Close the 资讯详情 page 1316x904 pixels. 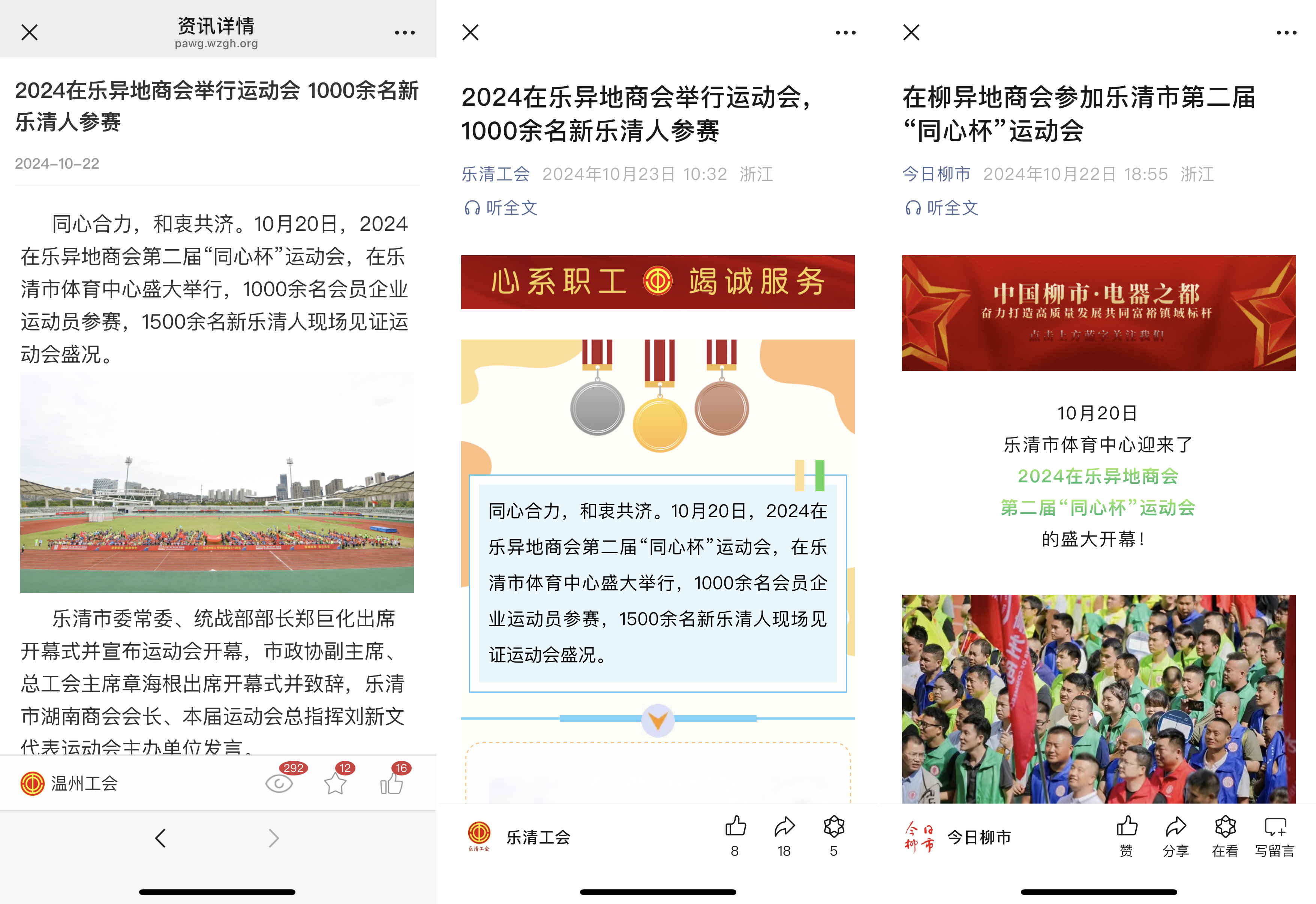click(x=30, y=32)
